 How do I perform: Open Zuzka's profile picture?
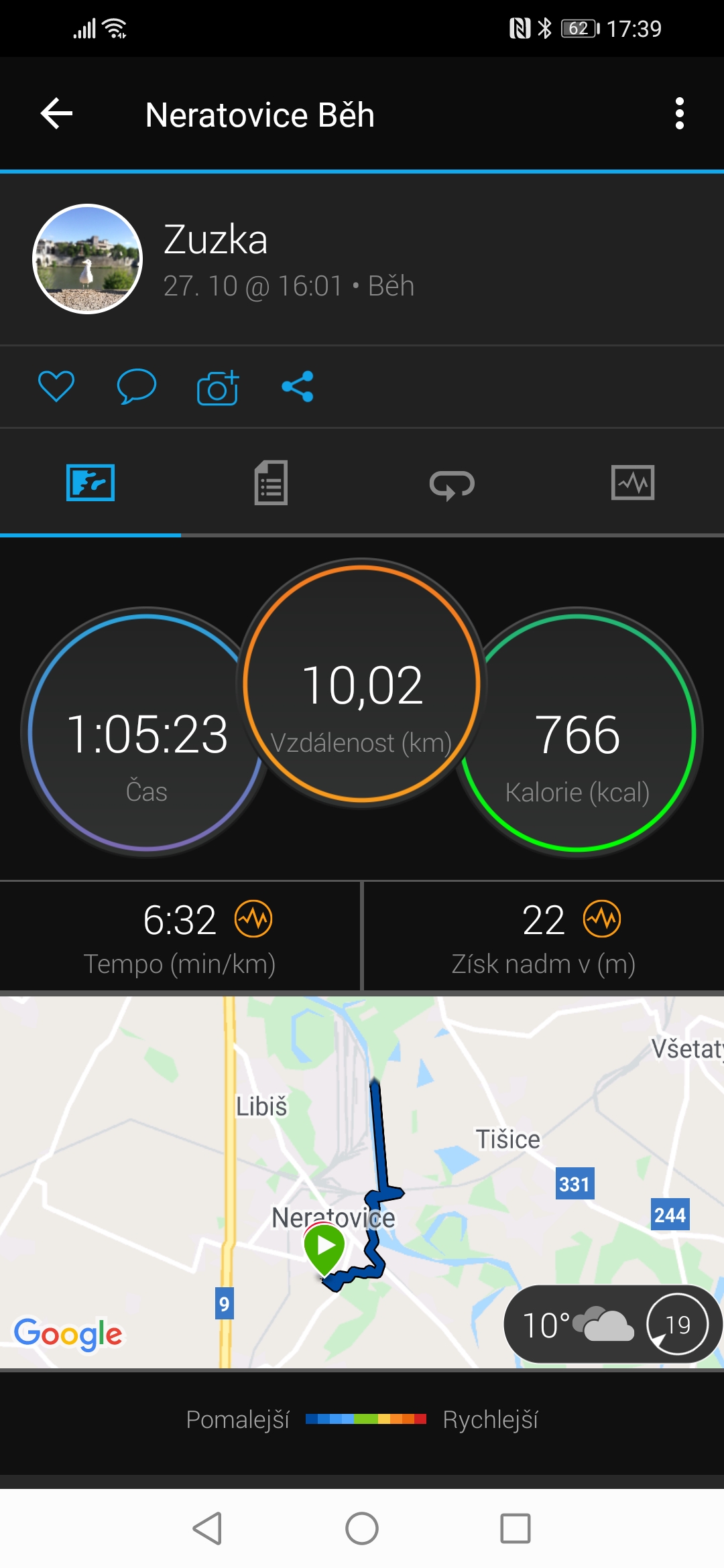point(87,259)
